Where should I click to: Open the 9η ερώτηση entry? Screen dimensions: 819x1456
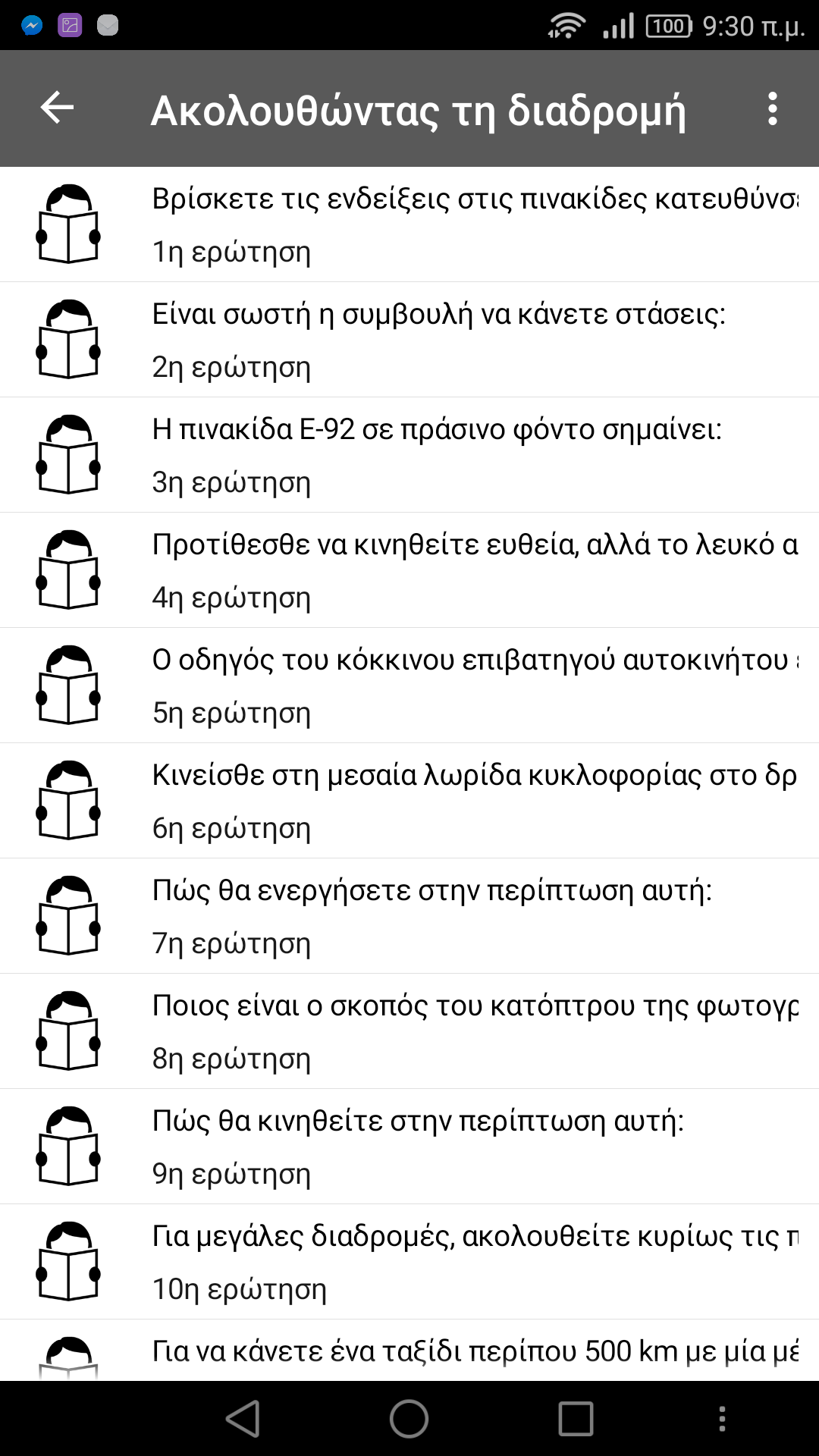click(x=409, y=1147)
